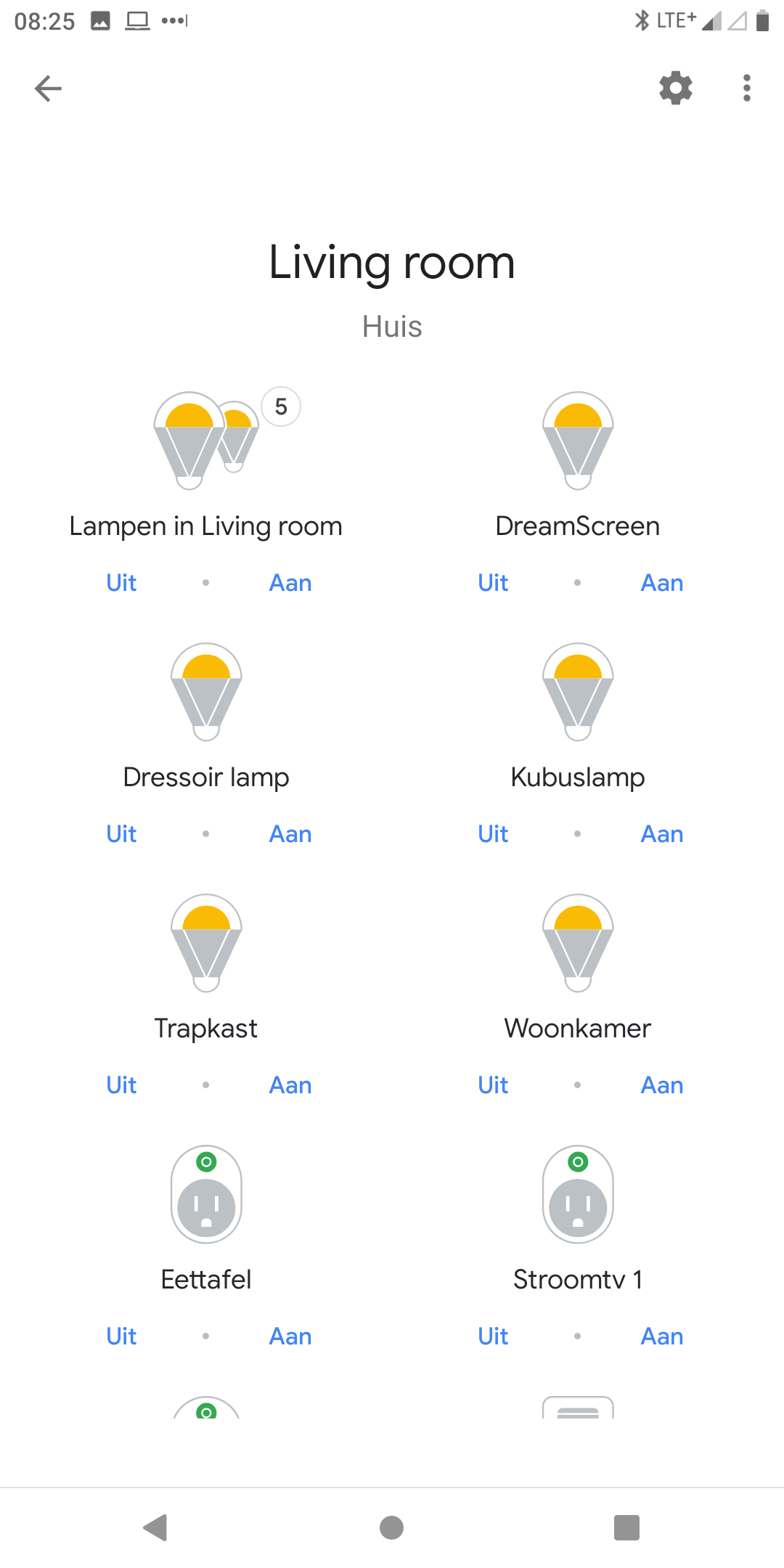Turn Trapkast on via Aan
Image resolution: width=784 pixels, height=1568 pixels.
click(x=290, y=1085)
